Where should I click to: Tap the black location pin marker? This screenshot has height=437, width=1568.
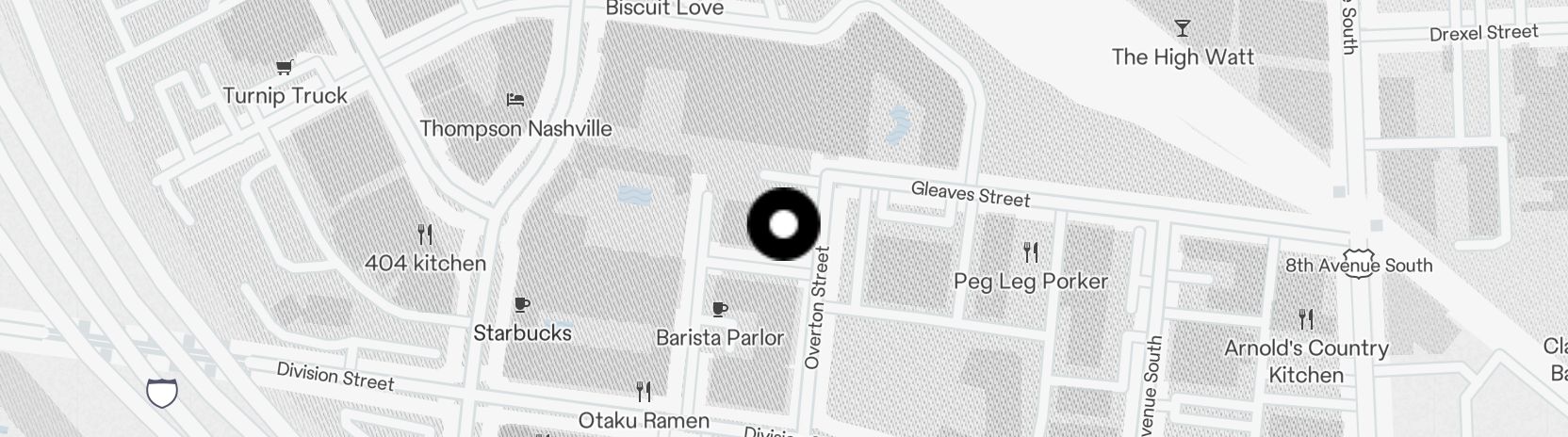click(783, 224)
